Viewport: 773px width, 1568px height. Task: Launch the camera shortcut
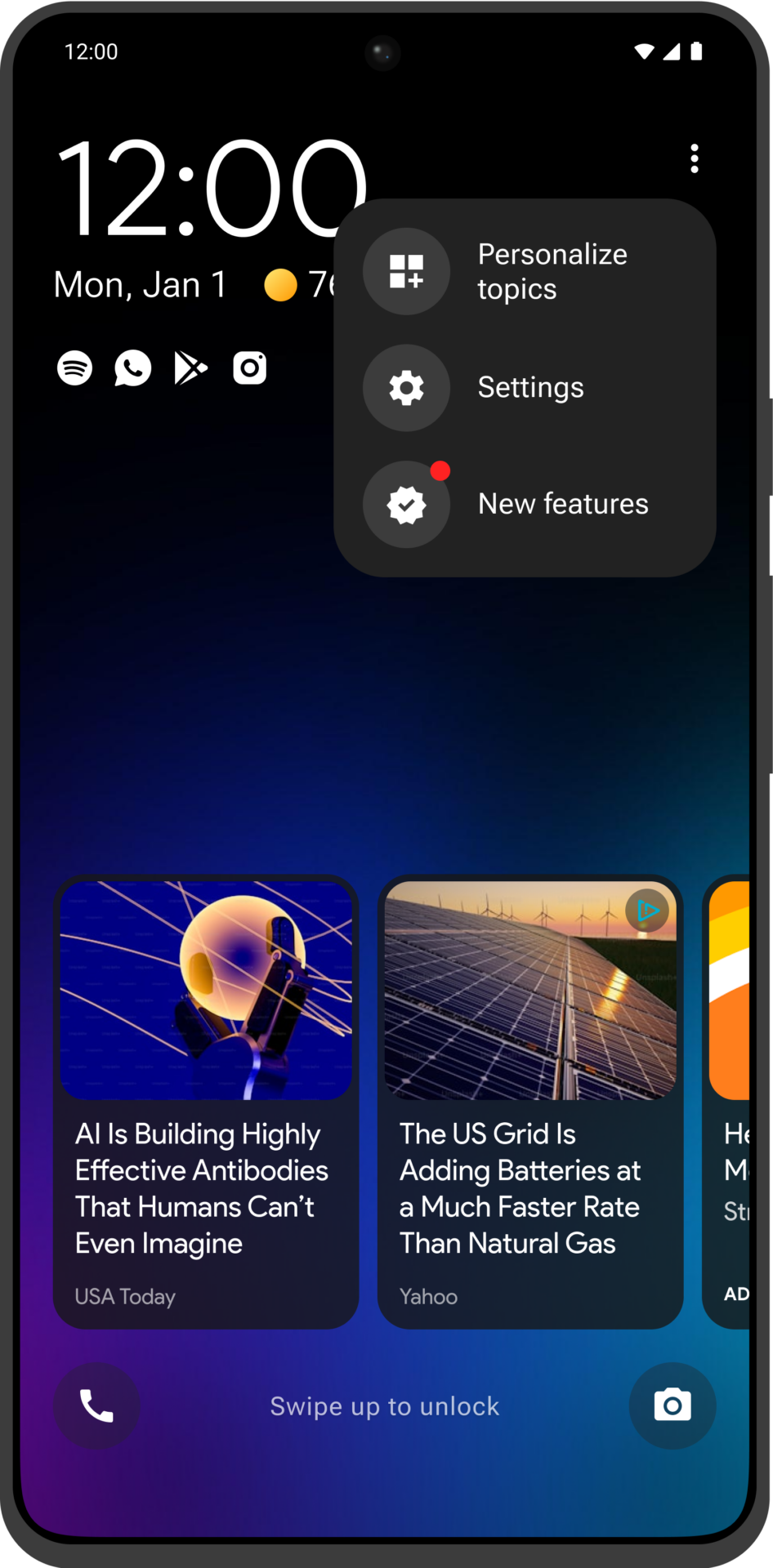tap(672, 1405)
